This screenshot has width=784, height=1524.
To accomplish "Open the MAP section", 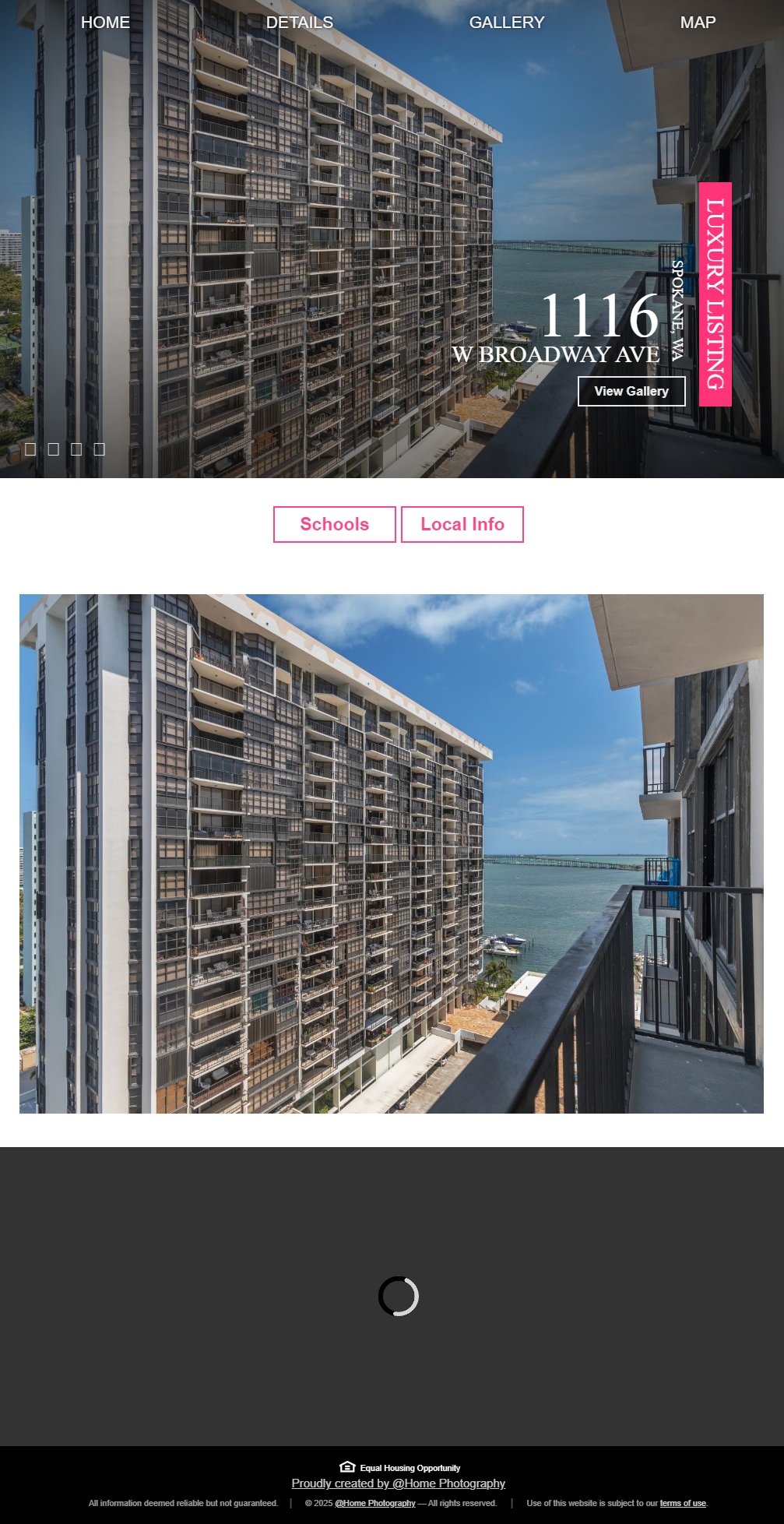I will pos(697,23).
